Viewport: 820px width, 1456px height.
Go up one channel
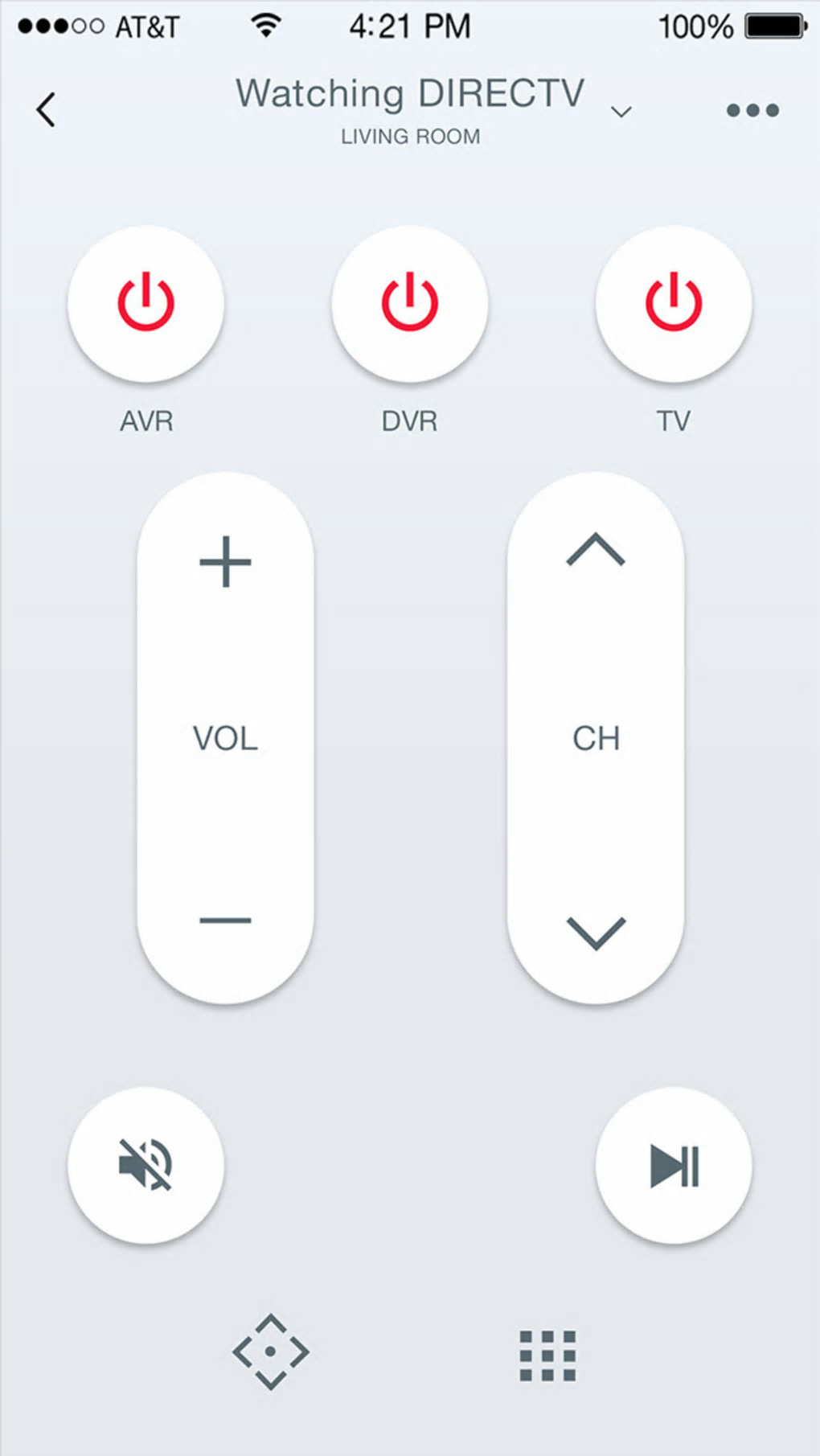pos(596,551)
